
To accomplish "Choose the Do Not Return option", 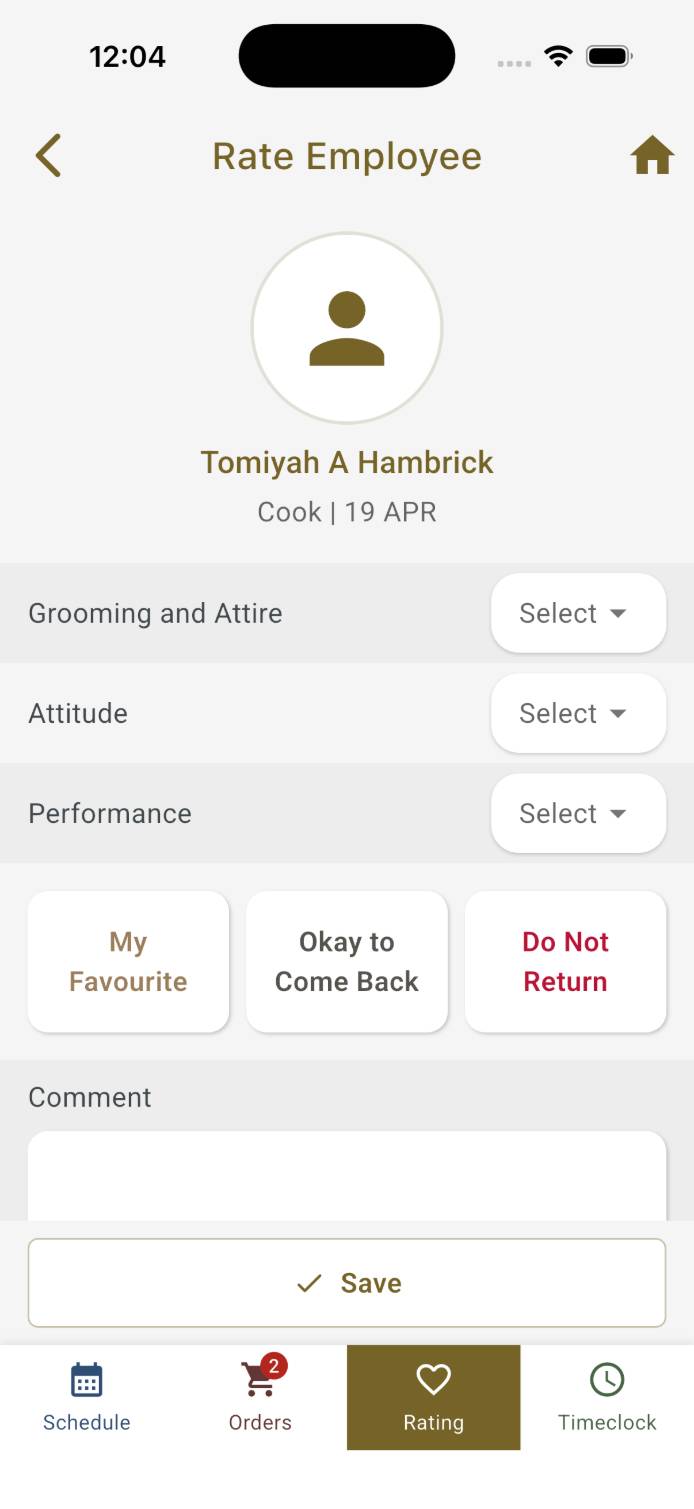I will coord(565,961).
